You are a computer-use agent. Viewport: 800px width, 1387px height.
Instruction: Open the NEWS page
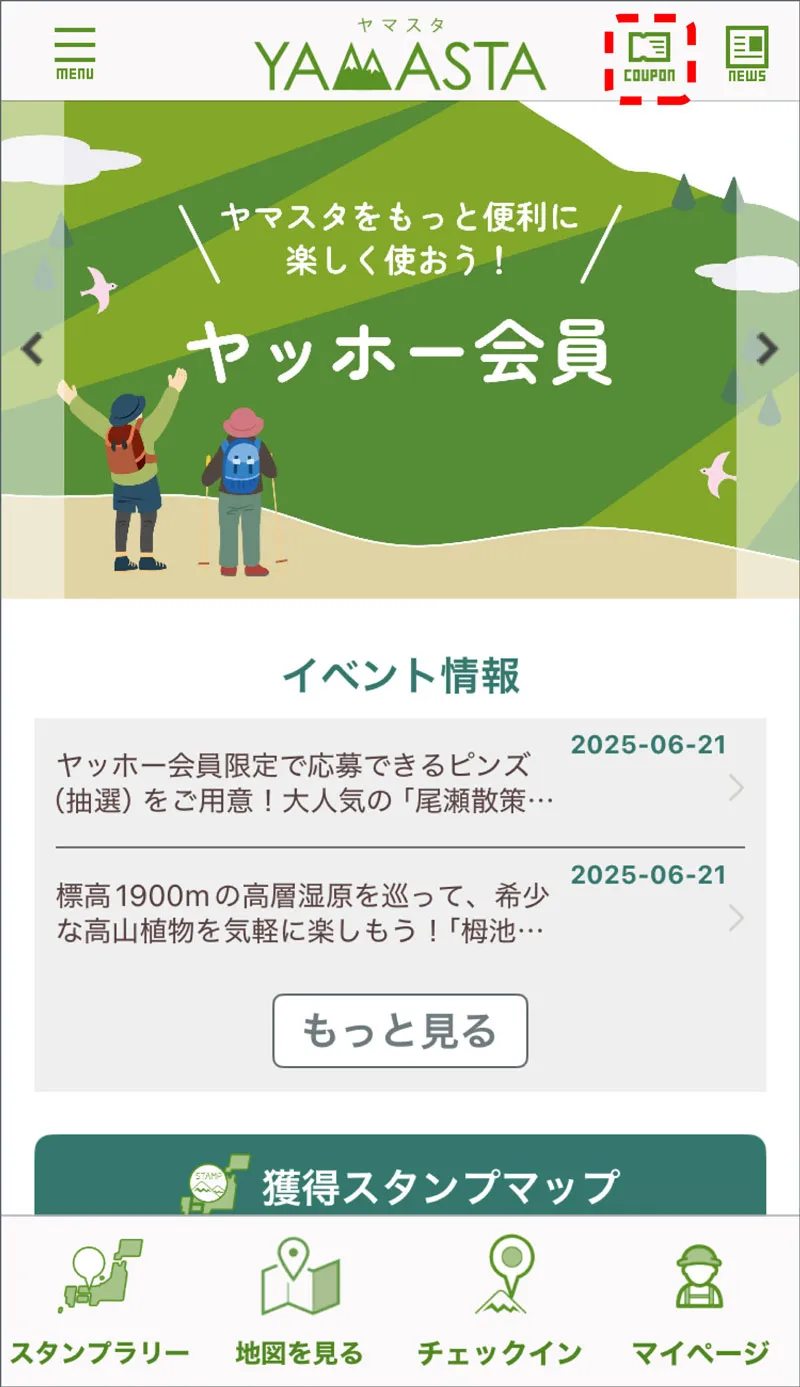746,55
